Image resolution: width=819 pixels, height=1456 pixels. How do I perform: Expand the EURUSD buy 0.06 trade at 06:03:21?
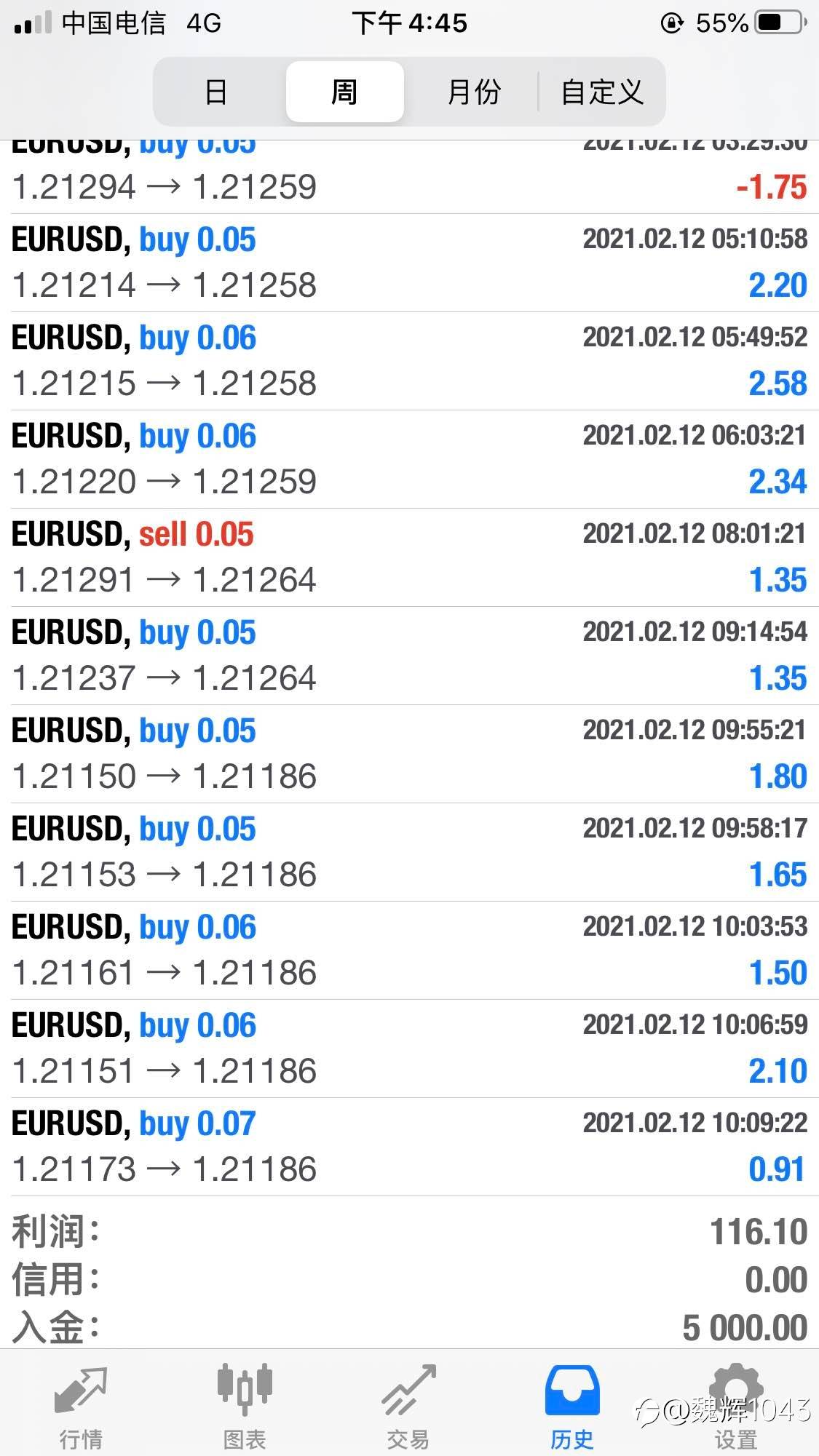pos(409,459)
